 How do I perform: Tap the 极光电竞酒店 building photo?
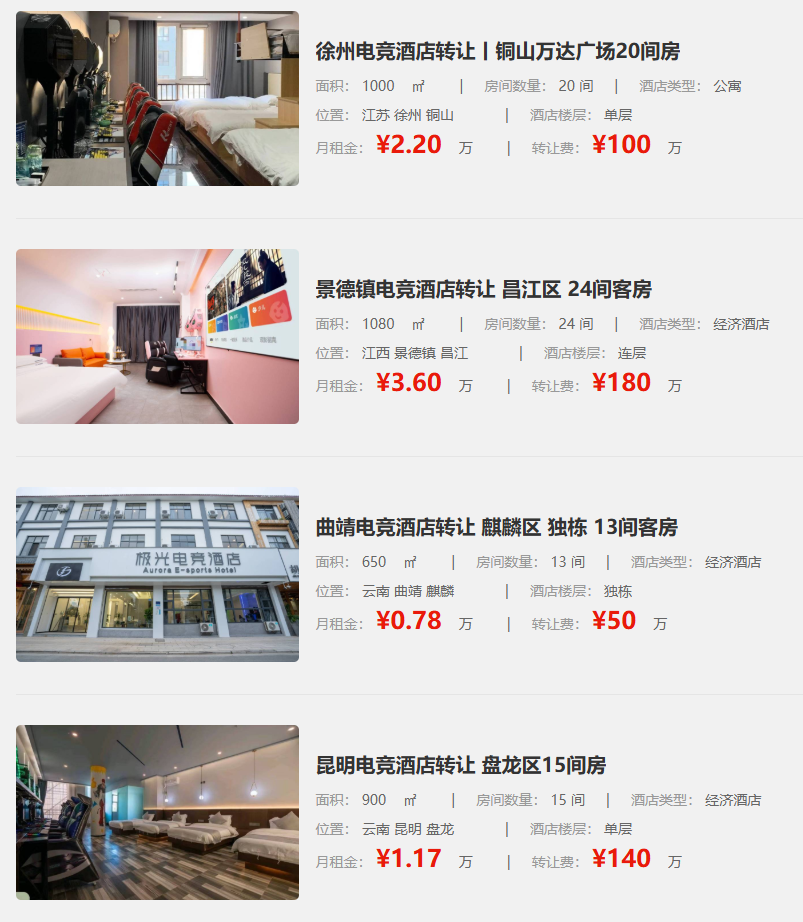tap(157, 574)
